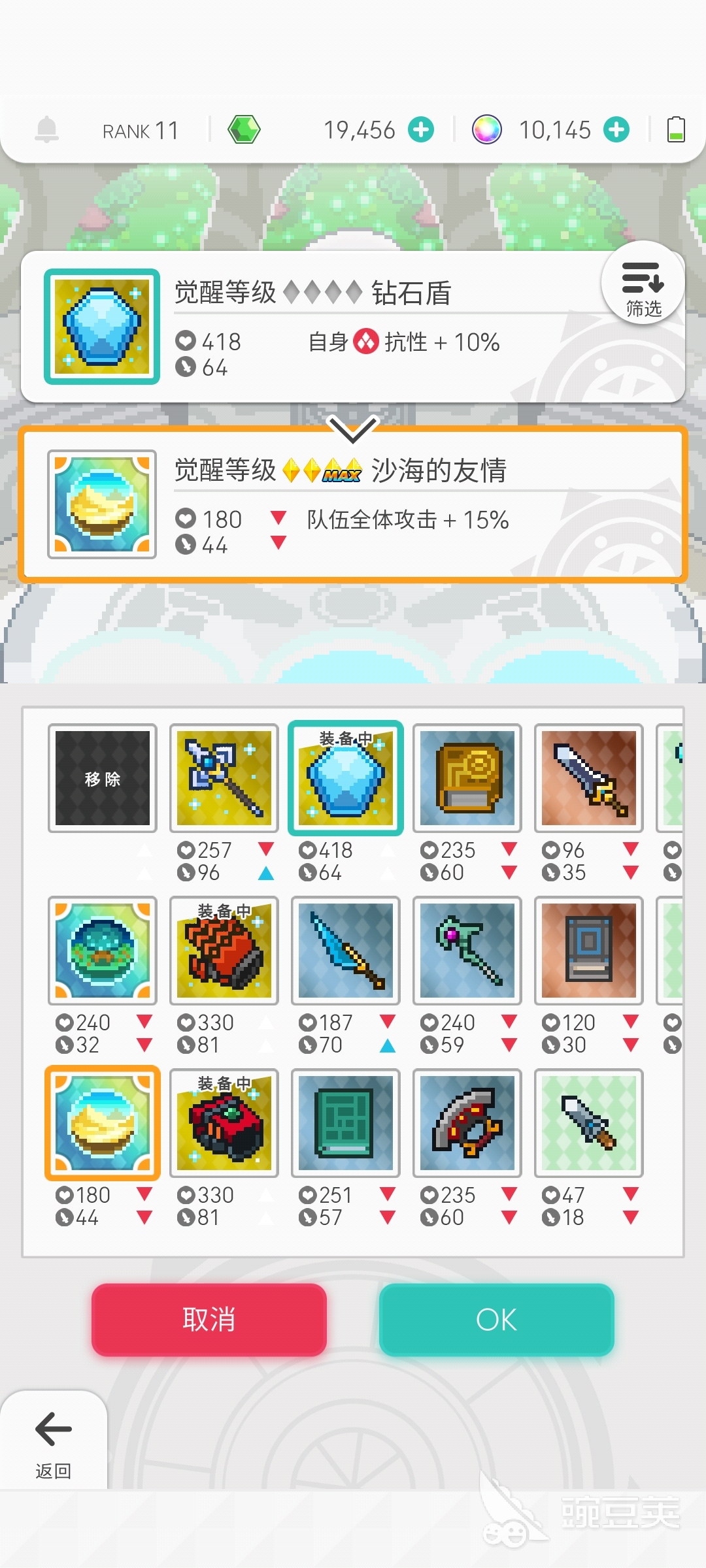Pick the small dagger with 47 power

tap(589, 1123)
